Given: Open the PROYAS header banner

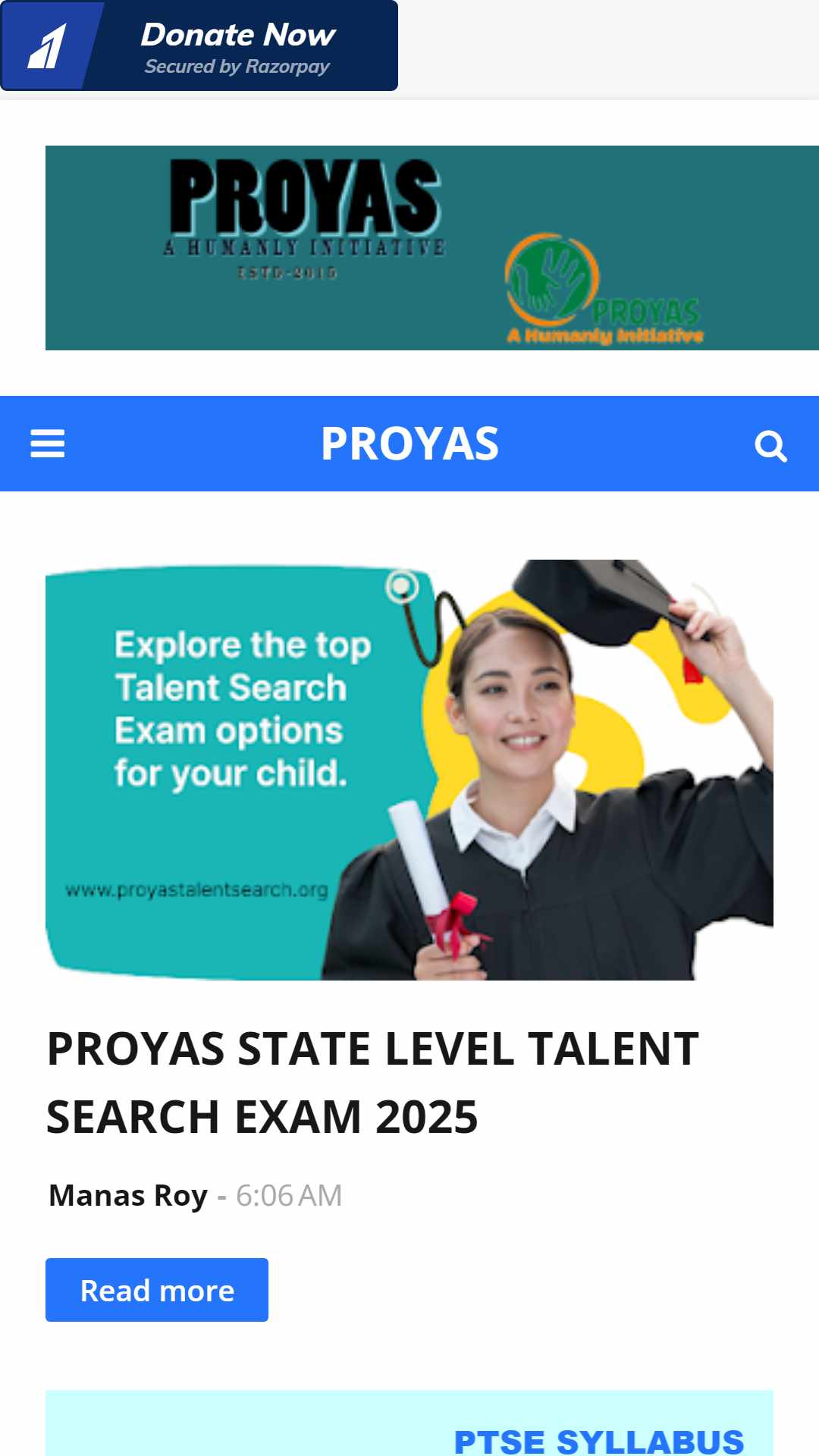Looking at the screenshot, I should tap(432, 248).
